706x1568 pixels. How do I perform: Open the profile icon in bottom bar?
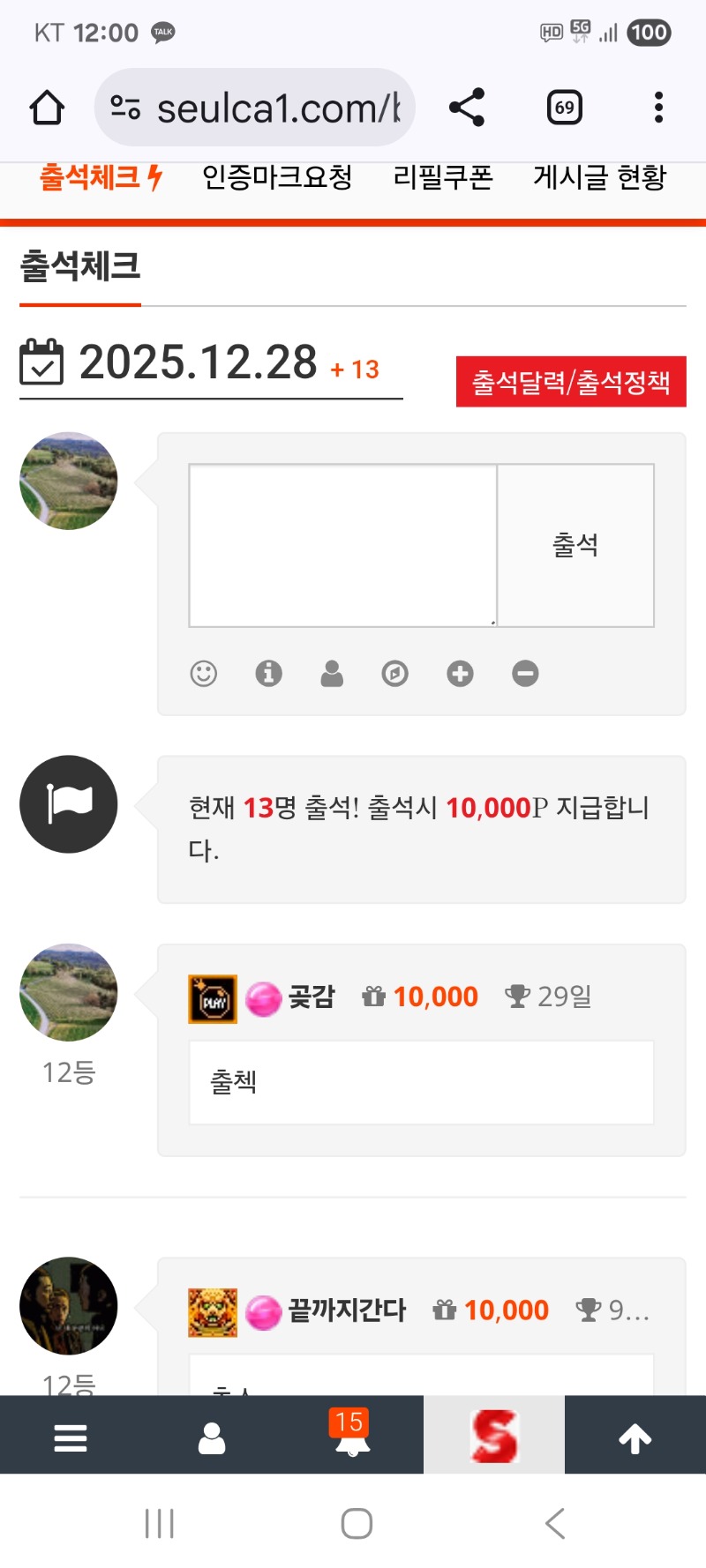[x=212, y=1437]
